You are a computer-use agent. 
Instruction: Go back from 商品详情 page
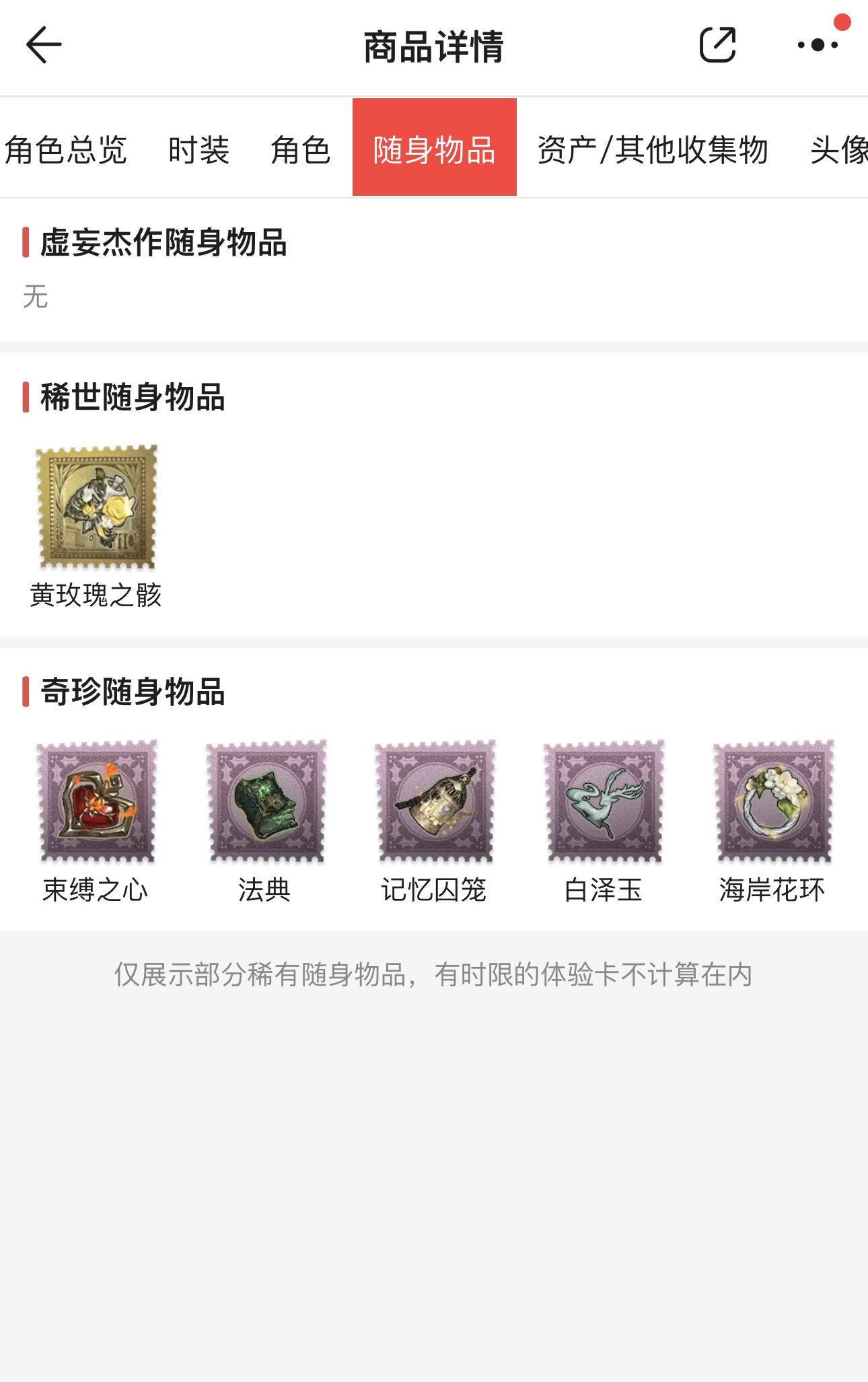[44, 46]
